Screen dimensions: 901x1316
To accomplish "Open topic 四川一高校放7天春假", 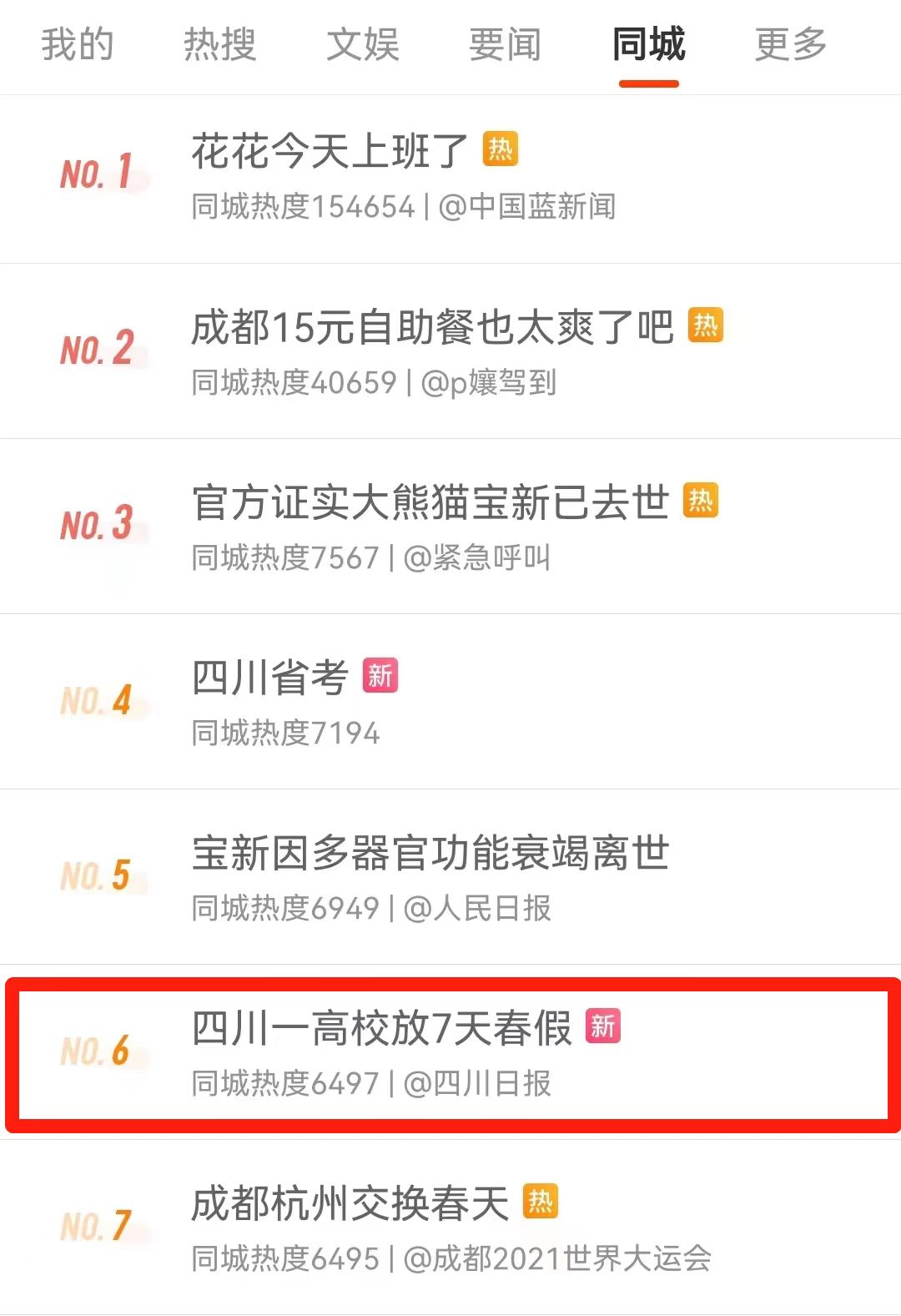I will 381,1028.
